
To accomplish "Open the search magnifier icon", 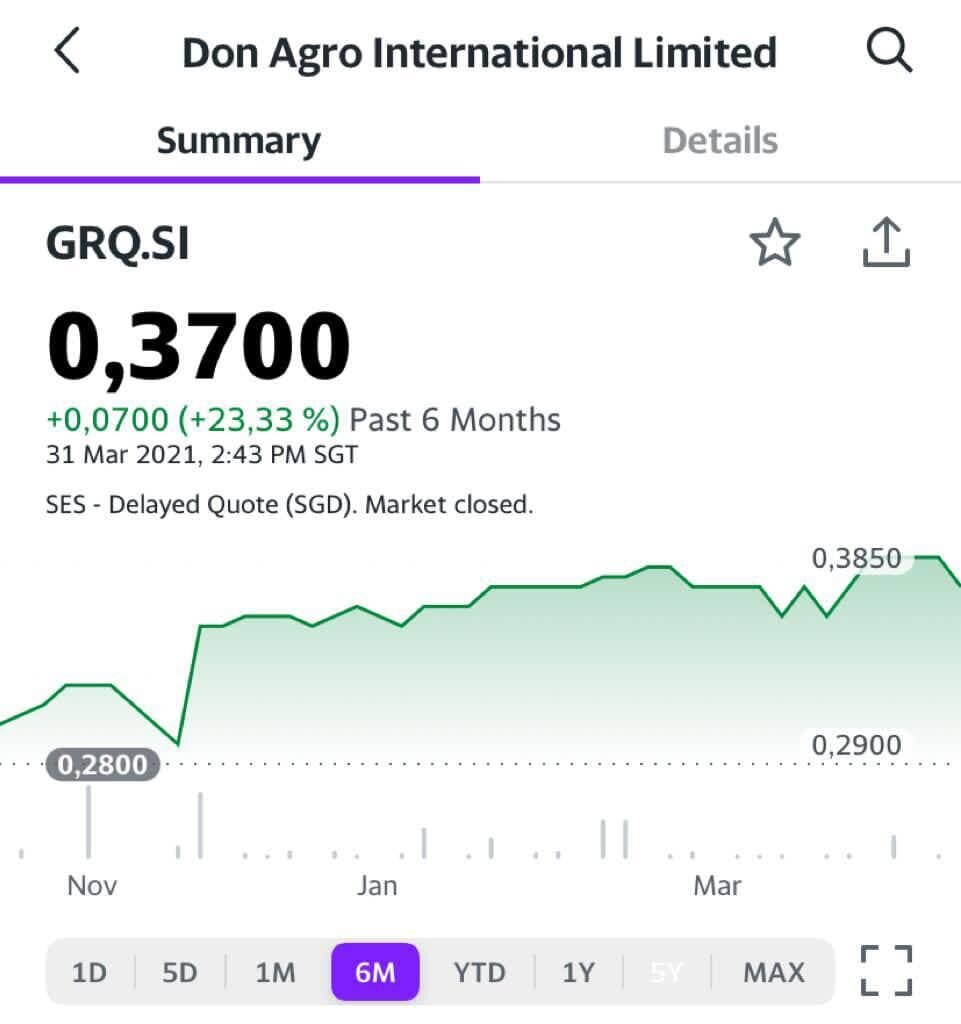I will 888,51.
